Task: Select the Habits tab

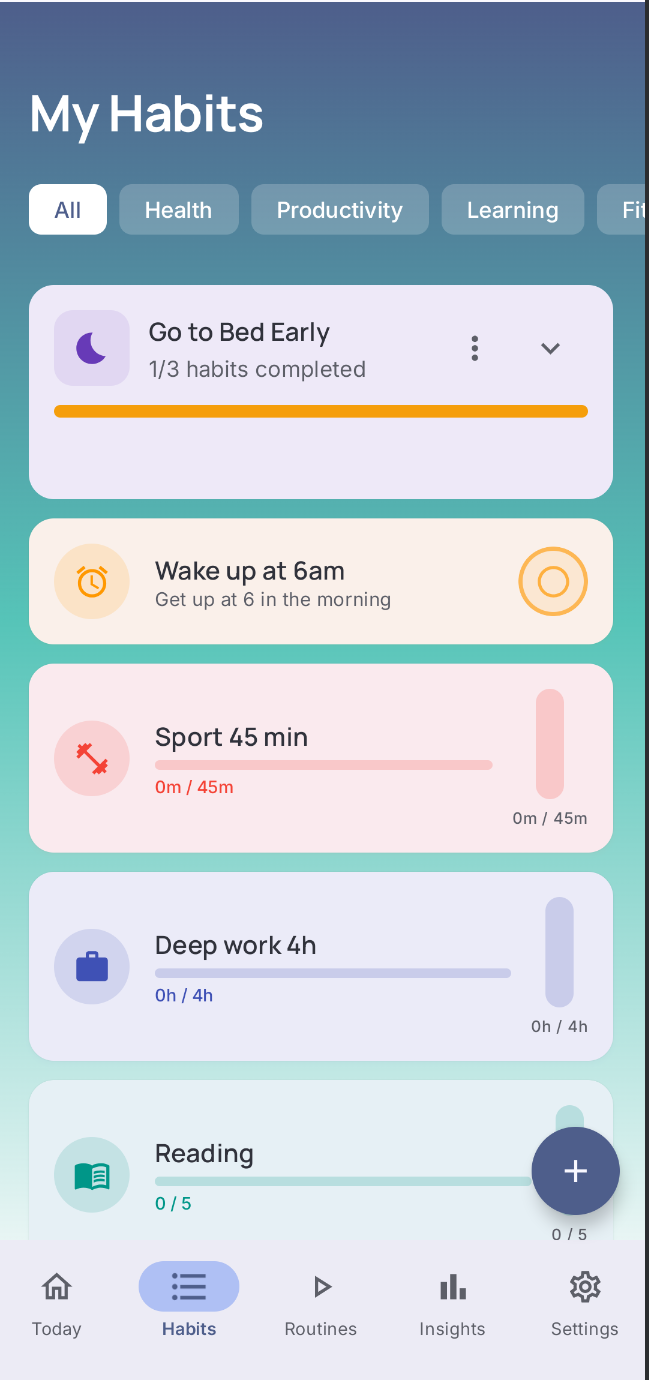Action: tap(189, 1304)
